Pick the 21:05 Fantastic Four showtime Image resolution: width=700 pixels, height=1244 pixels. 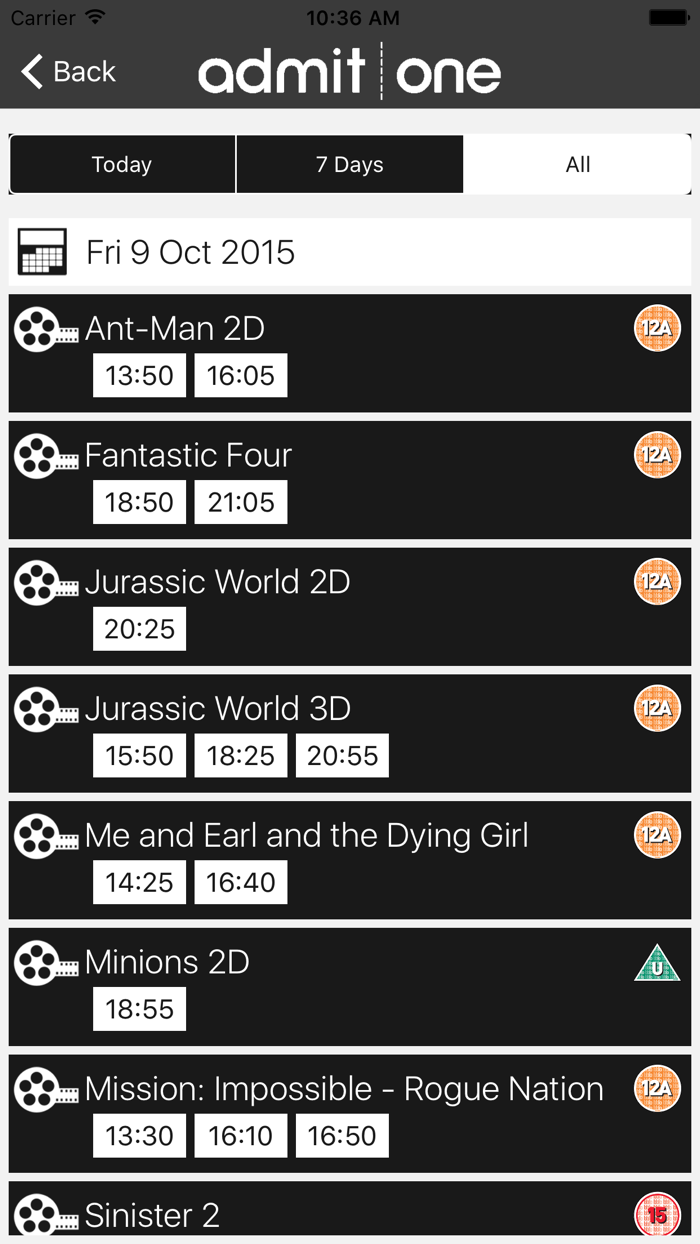241,502
